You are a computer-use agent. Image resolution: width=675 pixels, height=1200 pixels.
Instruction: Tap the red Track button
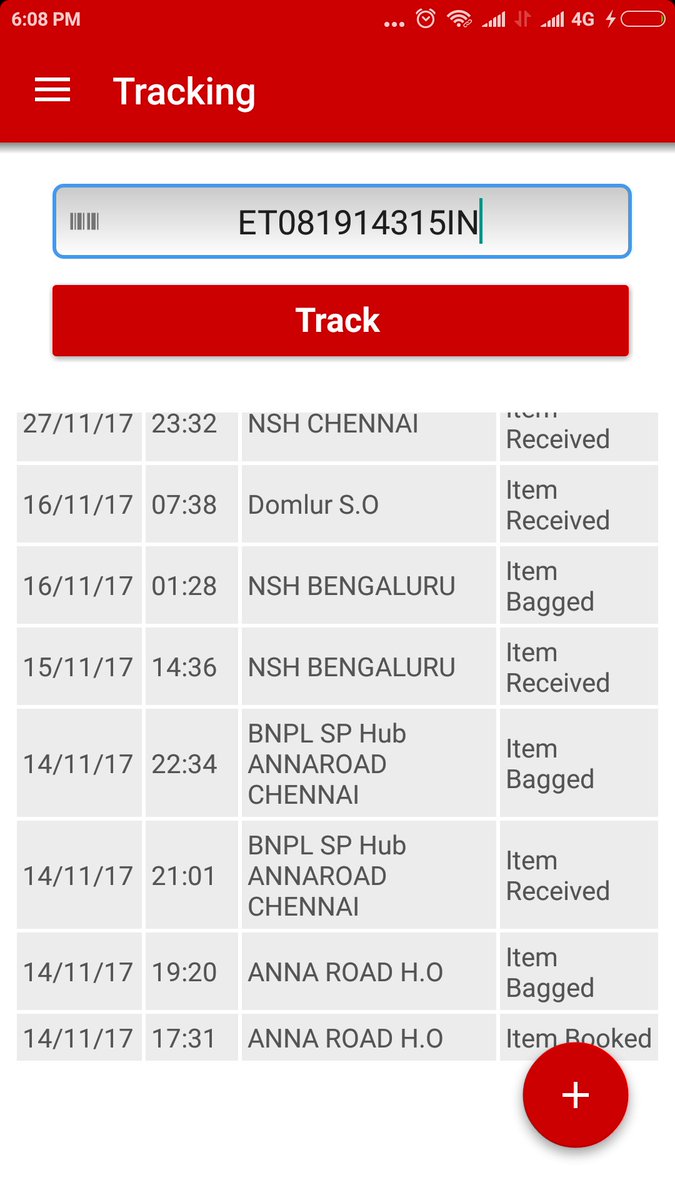click(x=340, y=320)
